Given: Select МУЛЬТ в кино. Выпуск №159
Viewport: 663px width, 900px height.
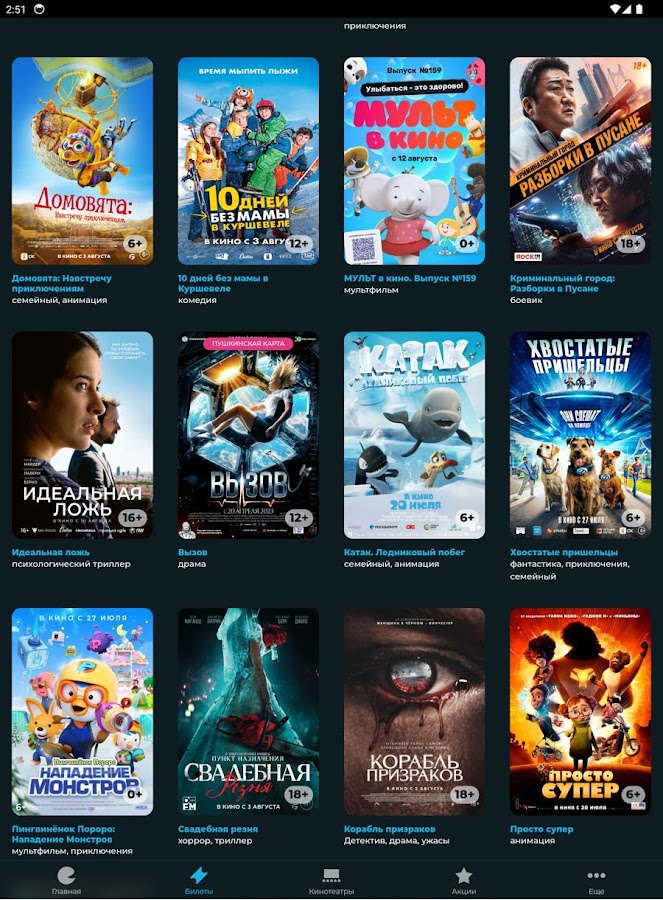Looking at the screenshot, I should (414, 160).
